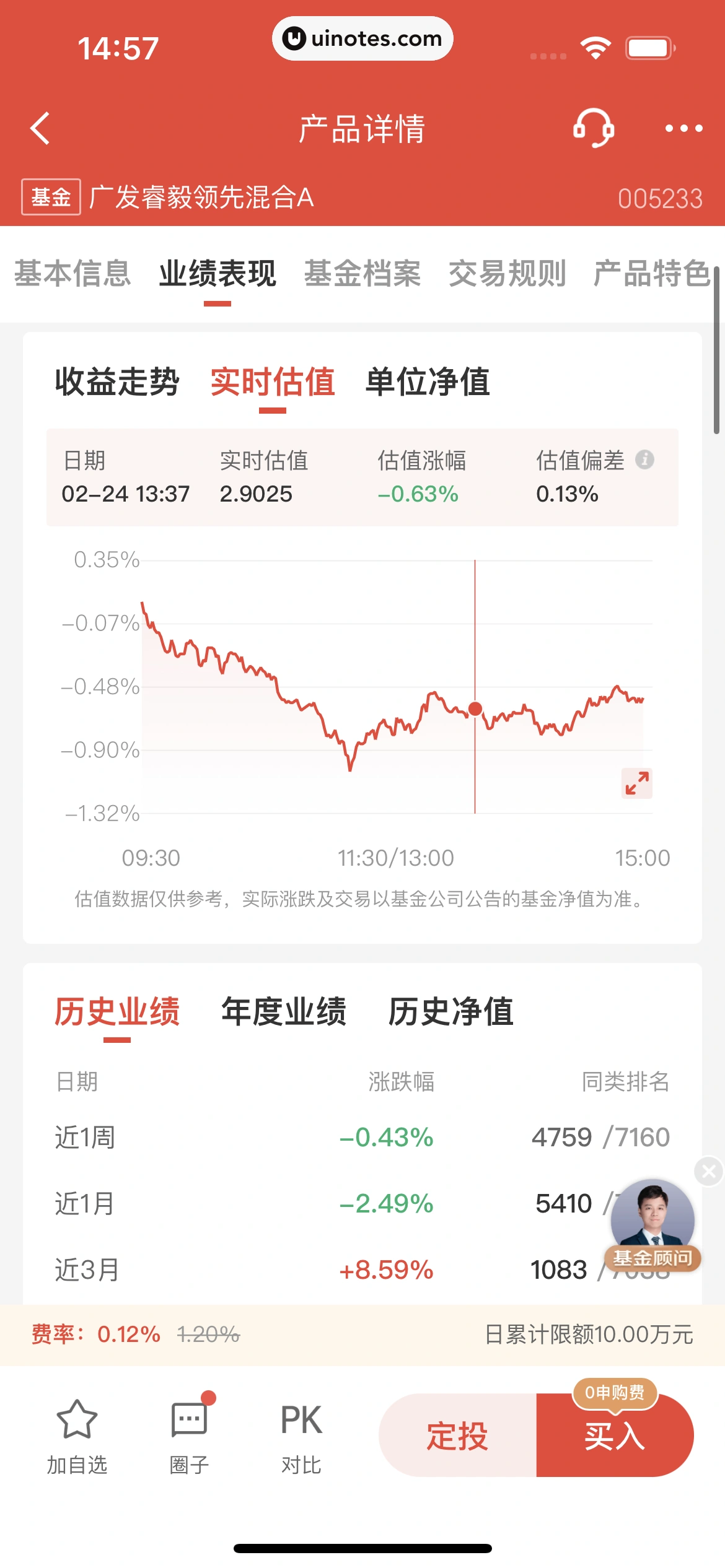Add this fund to 加自选 watchlist

(x=77, y=1437)
